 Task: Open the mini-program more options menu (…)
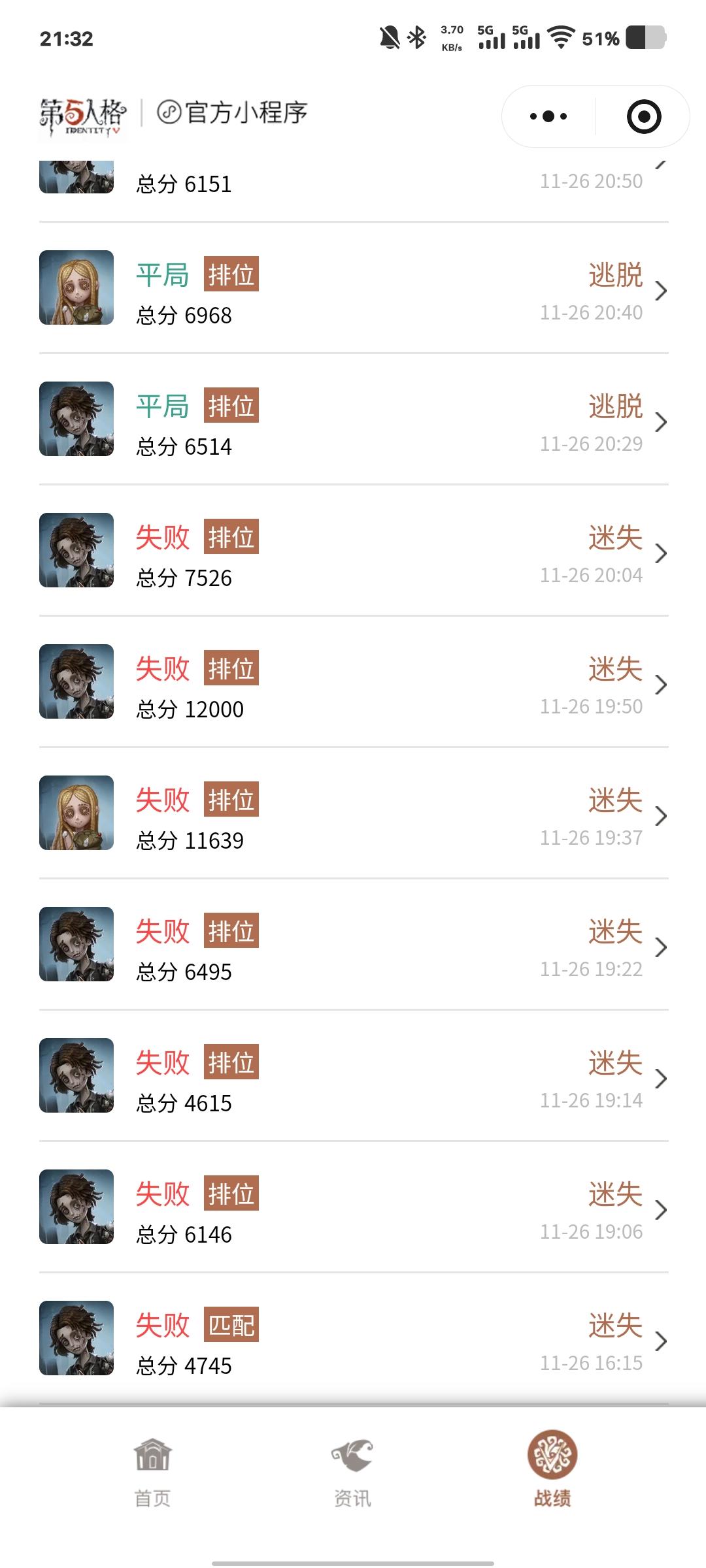pyautogui.click(x=548, y=116)
